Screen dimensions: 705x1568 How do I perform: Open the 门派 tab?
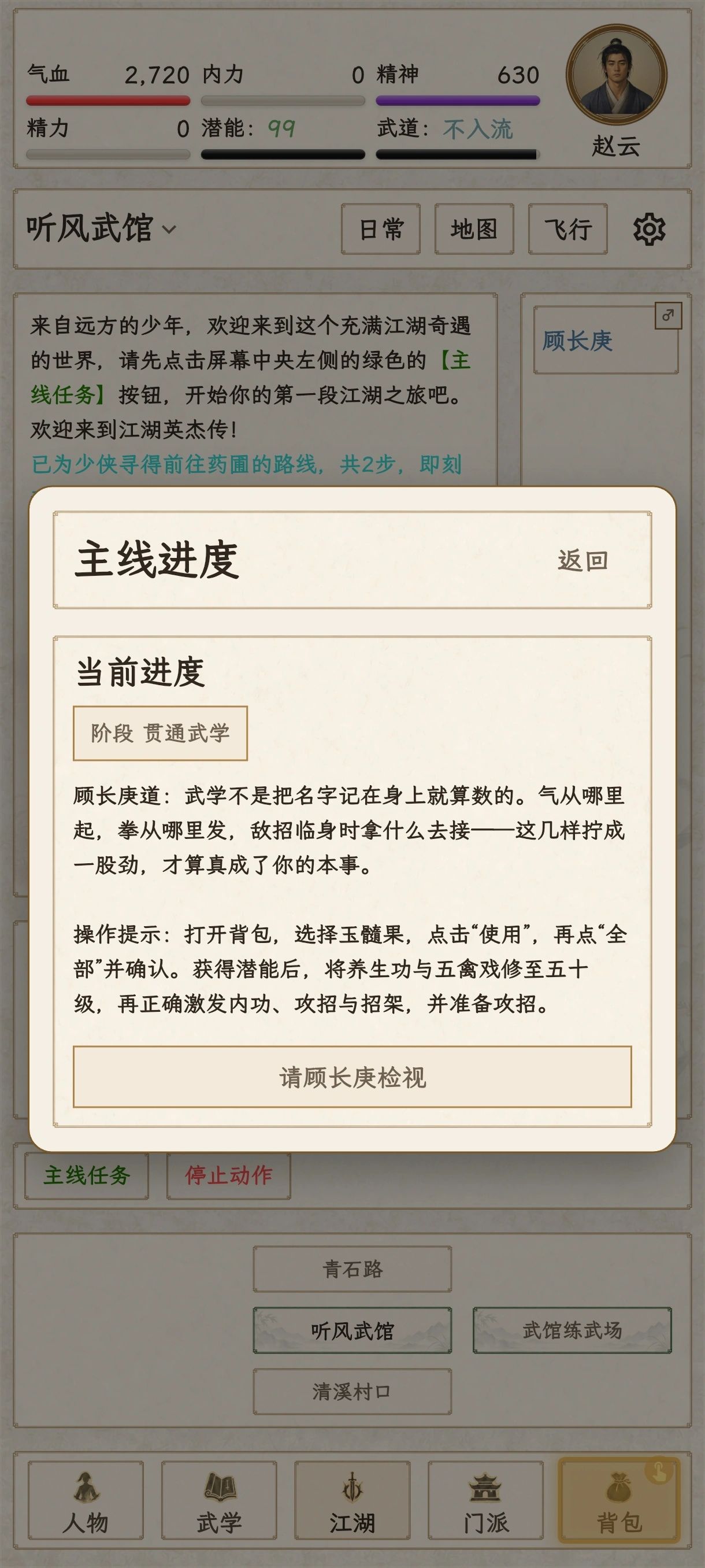[485, 1500]
